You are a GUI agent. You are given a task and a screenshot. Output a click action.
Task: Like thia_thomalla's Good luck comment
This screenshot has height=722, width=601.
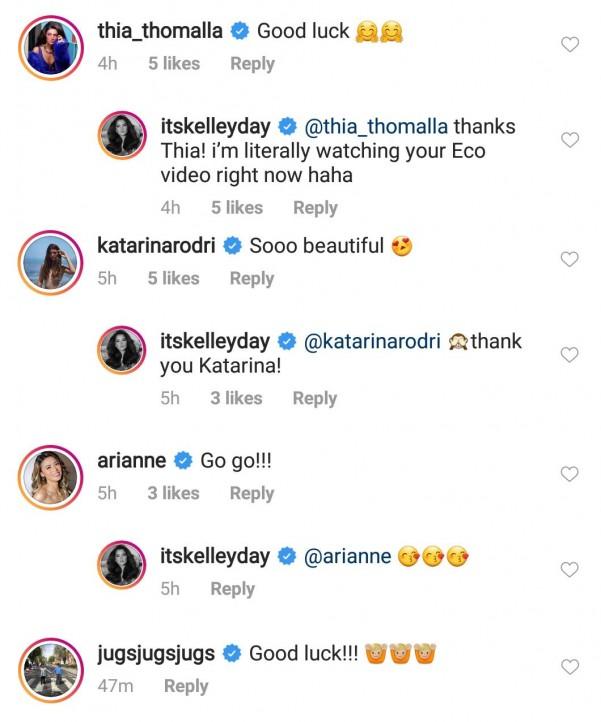(x=570, y=44)
